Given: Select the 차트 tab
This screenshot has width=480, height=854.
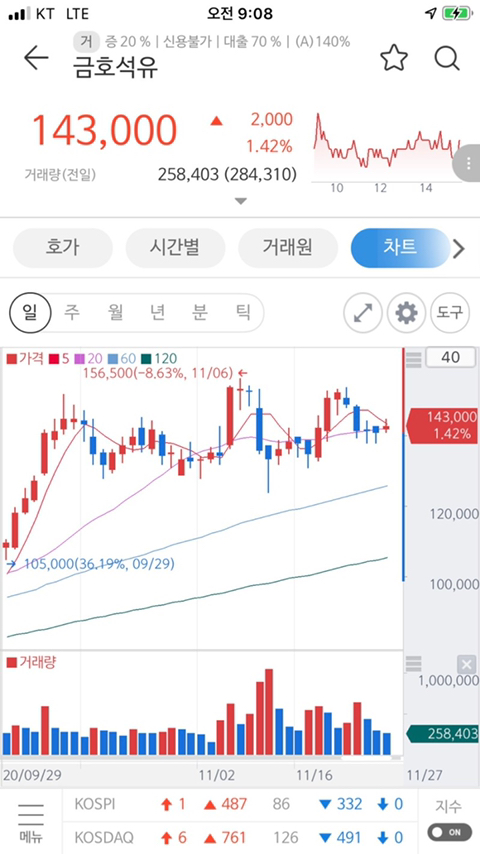Looking at the screenshot, I should [400, 248].
